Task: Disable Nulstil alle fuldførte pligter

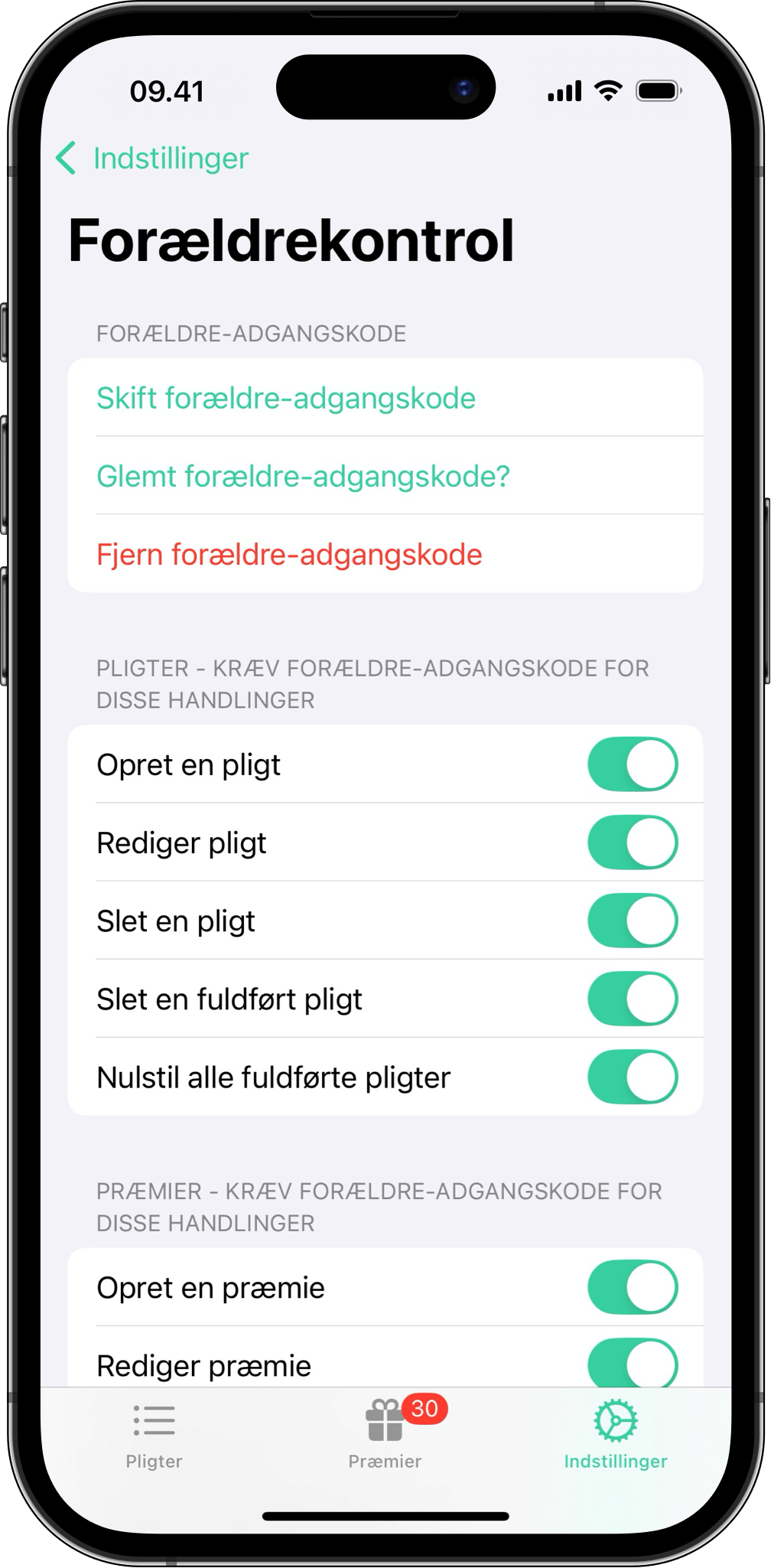Action: [x=633, y=1077]
